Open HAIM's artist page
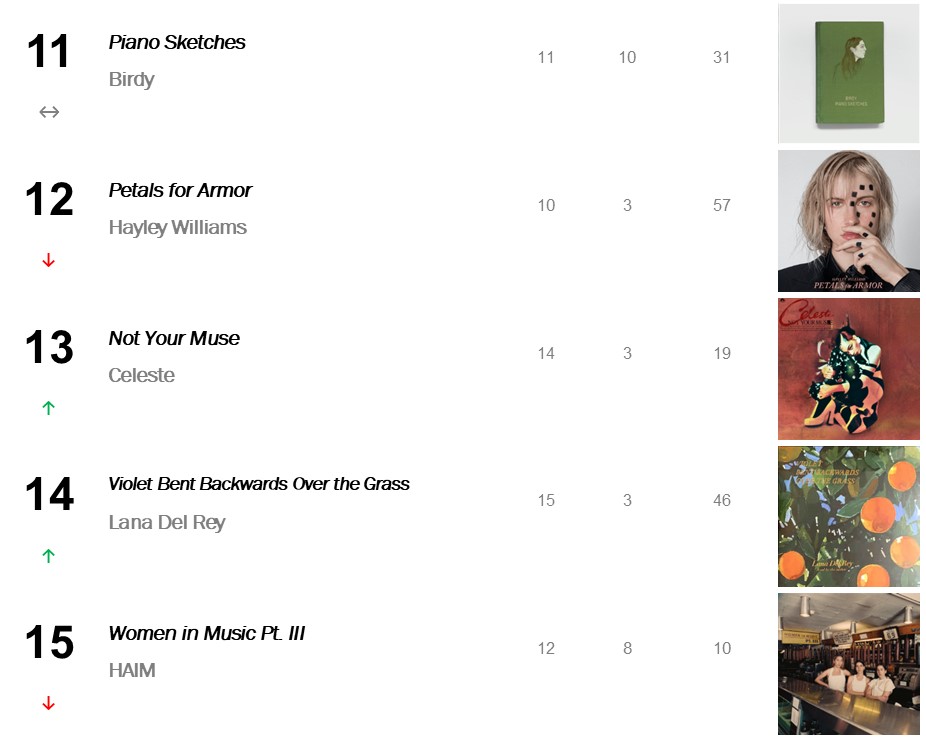926x738 pixels. (x=132, y=671)
